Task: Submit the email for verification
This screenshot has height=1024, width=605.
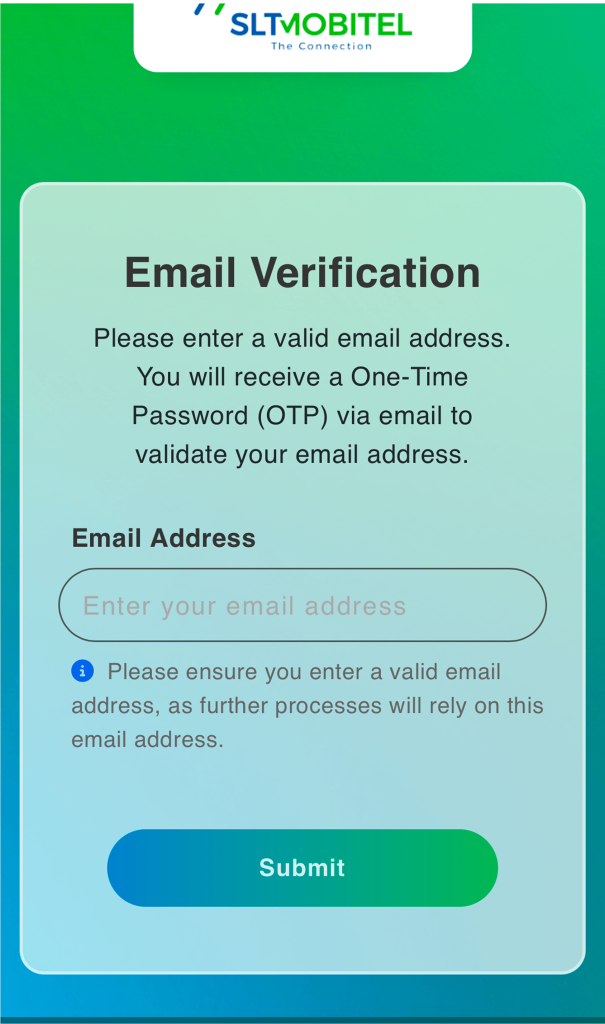Action: [x=302, y=867]
